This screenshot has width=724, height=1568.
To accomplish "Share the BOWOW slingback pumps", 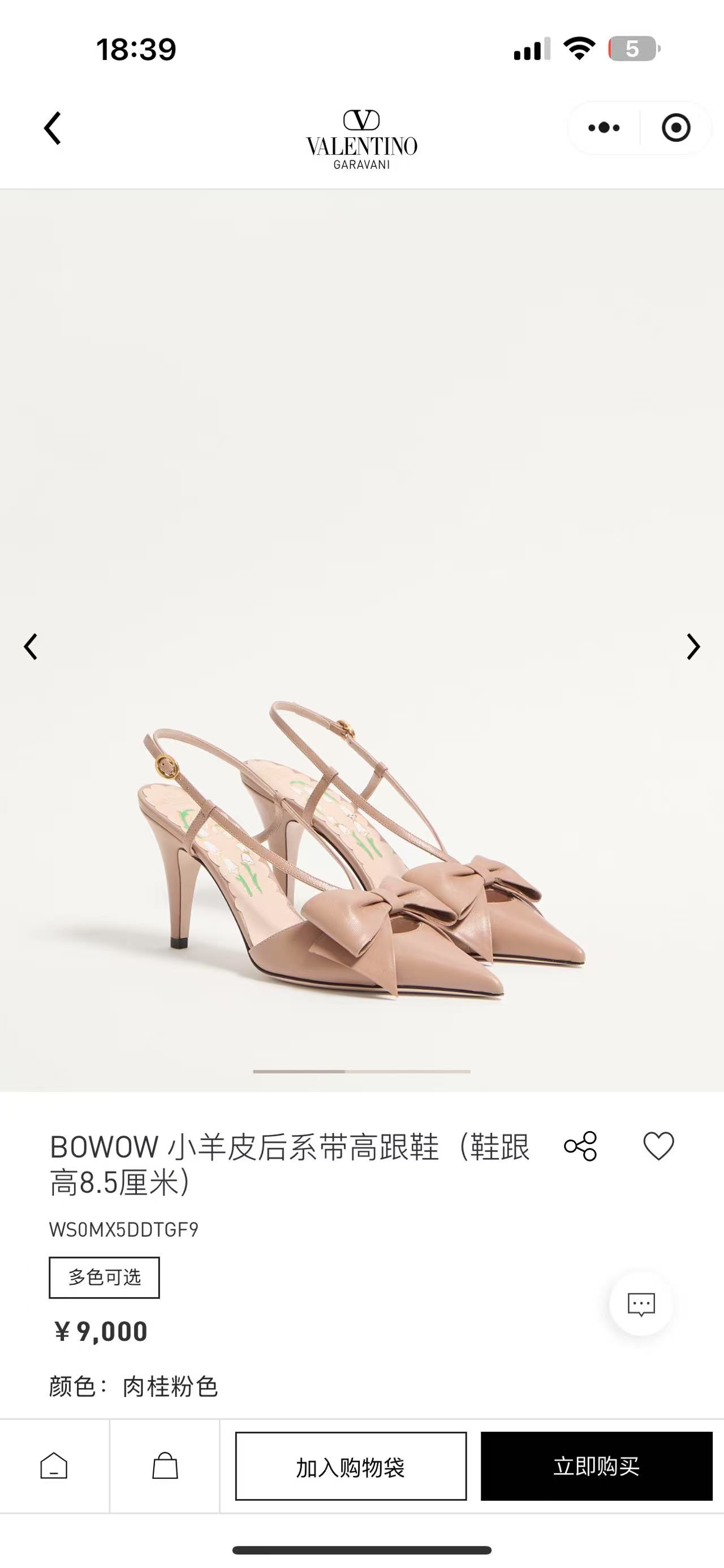I will 580,1147.
